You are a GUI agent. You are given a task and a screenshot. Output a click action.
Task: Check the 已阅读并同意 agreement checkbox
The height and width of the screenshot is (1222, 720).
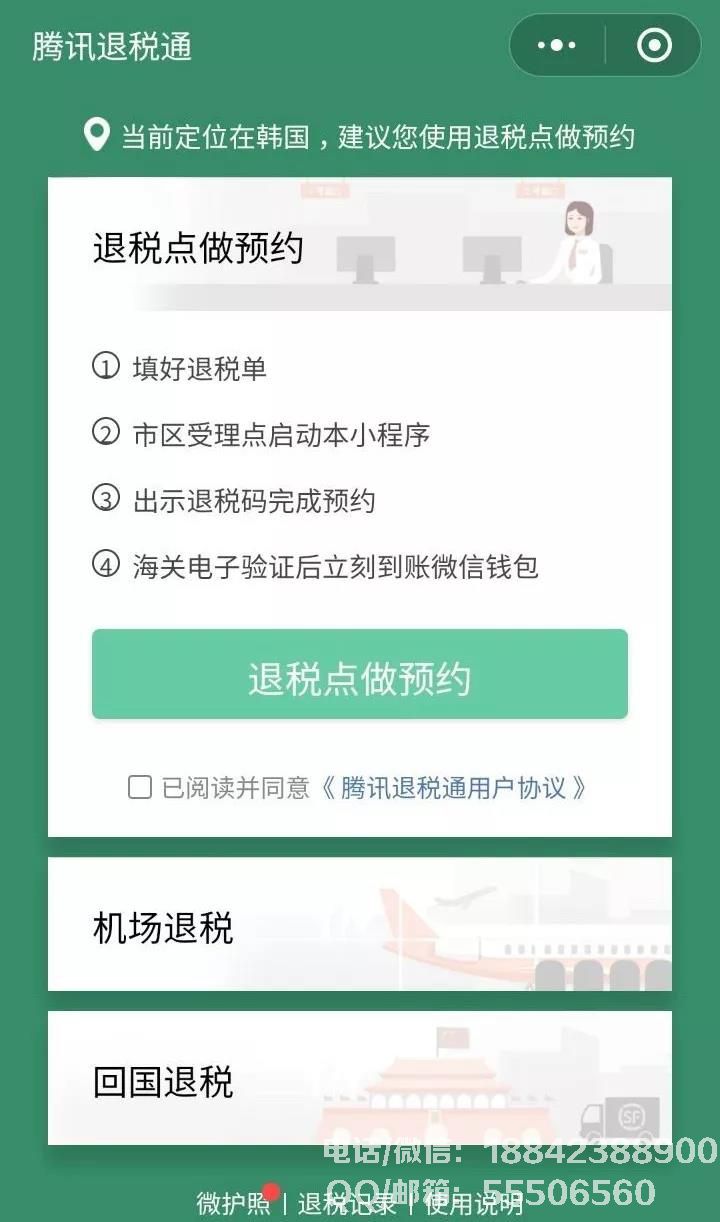pos(140,787)
